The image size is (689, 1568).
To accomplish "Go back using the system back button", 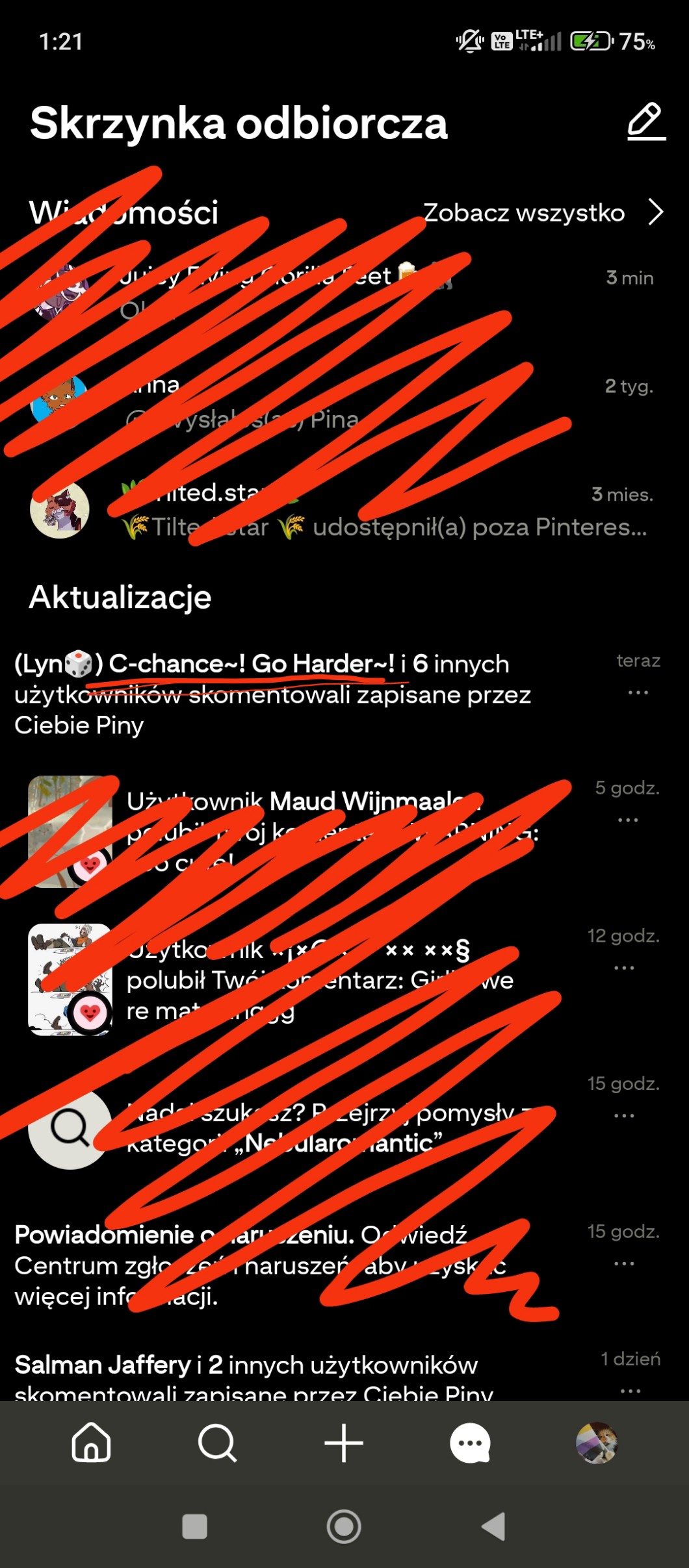I will pyautogui.click(x=494, y=1526).
